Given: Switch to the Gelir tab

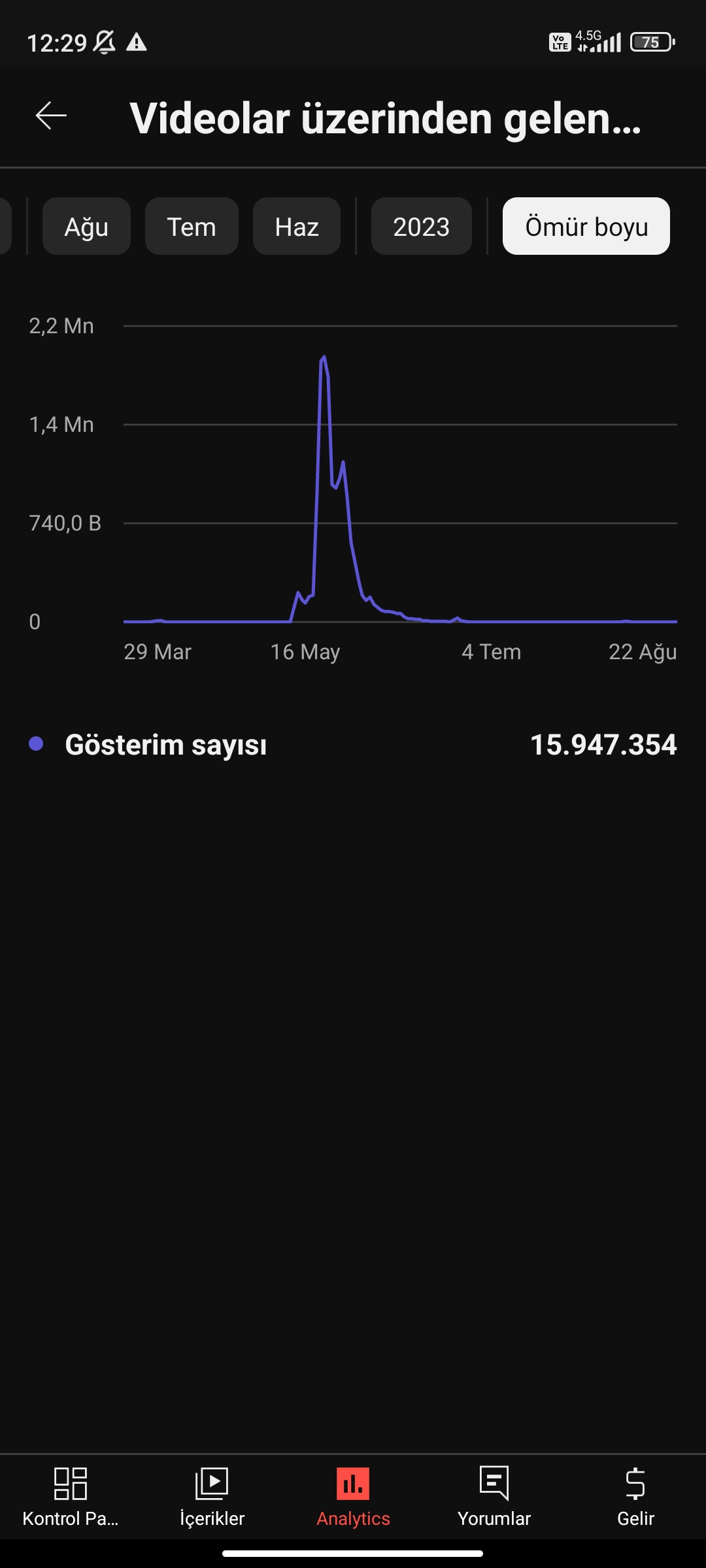Looking at the screenshot, I should click(635, 1497).
